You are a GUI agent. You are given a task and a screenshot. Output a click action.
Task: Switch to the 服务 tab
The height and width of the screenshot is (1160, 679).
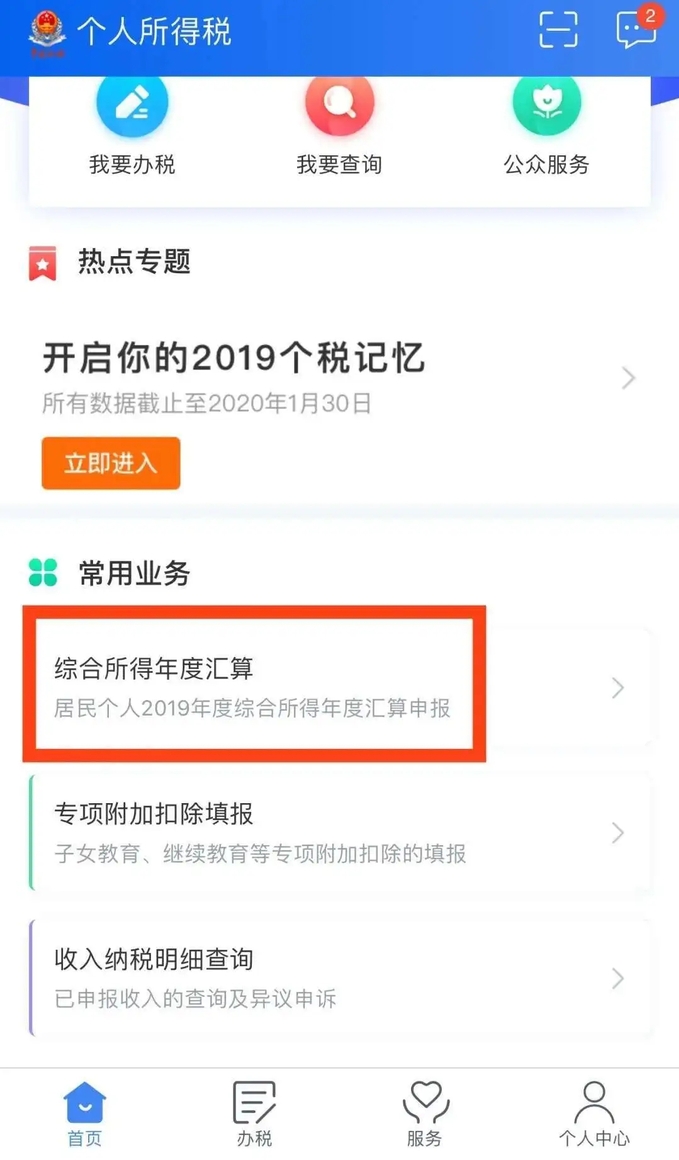[x=425, y=1113]
